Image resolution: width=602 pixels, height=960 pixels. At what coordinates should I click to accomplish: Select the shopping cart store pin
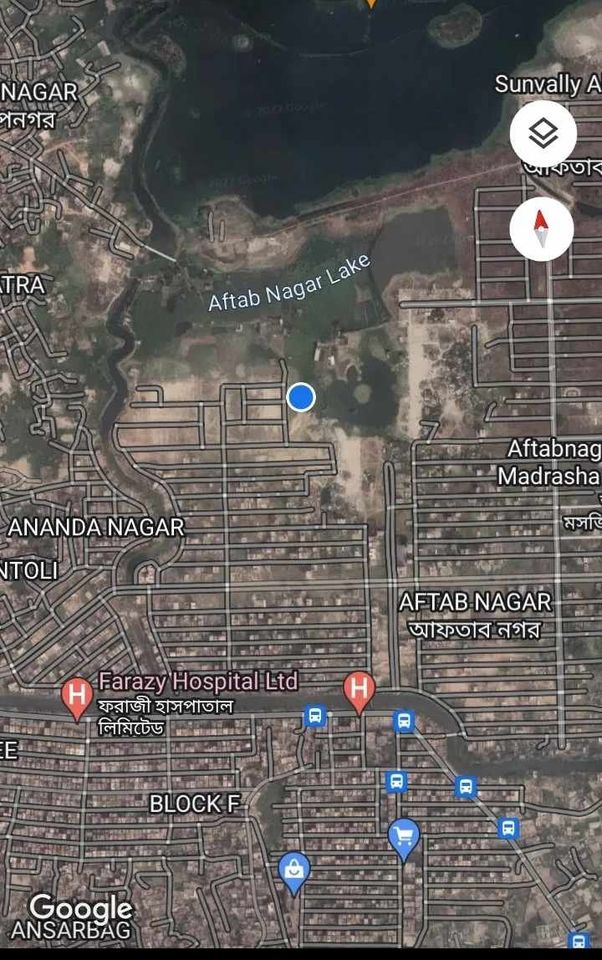tap(403, 836)
